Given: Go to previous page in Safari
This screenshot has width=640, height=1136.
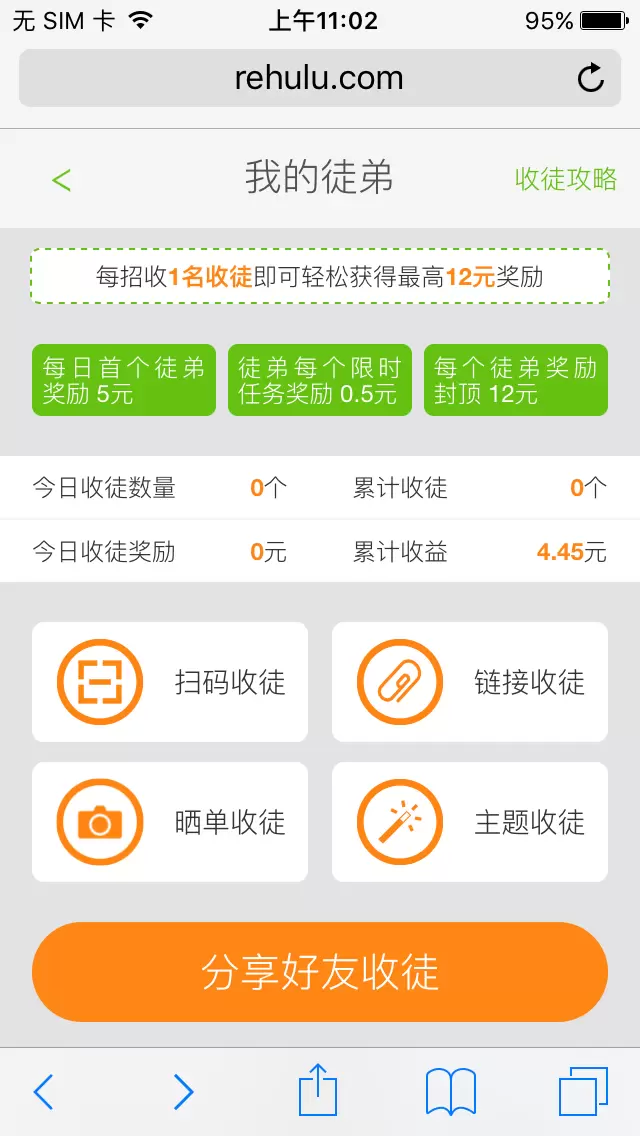Looking at the screenshot, I should [43, 1092].
